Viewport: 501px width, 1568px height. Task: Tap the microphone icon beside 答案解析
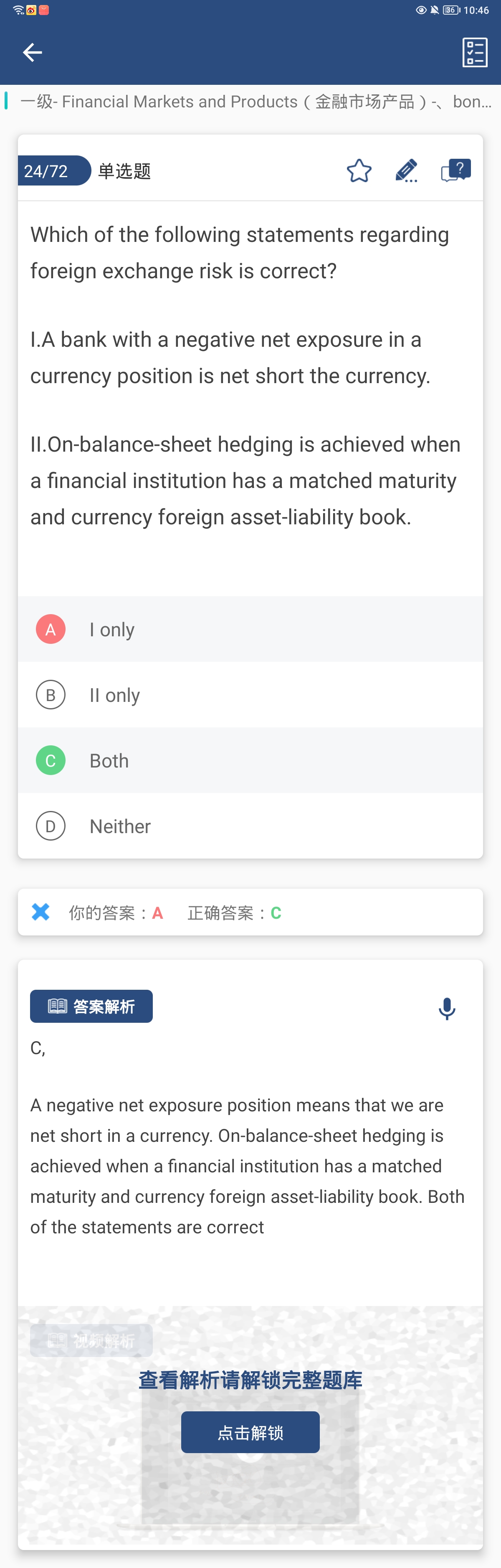(447, 1008)
